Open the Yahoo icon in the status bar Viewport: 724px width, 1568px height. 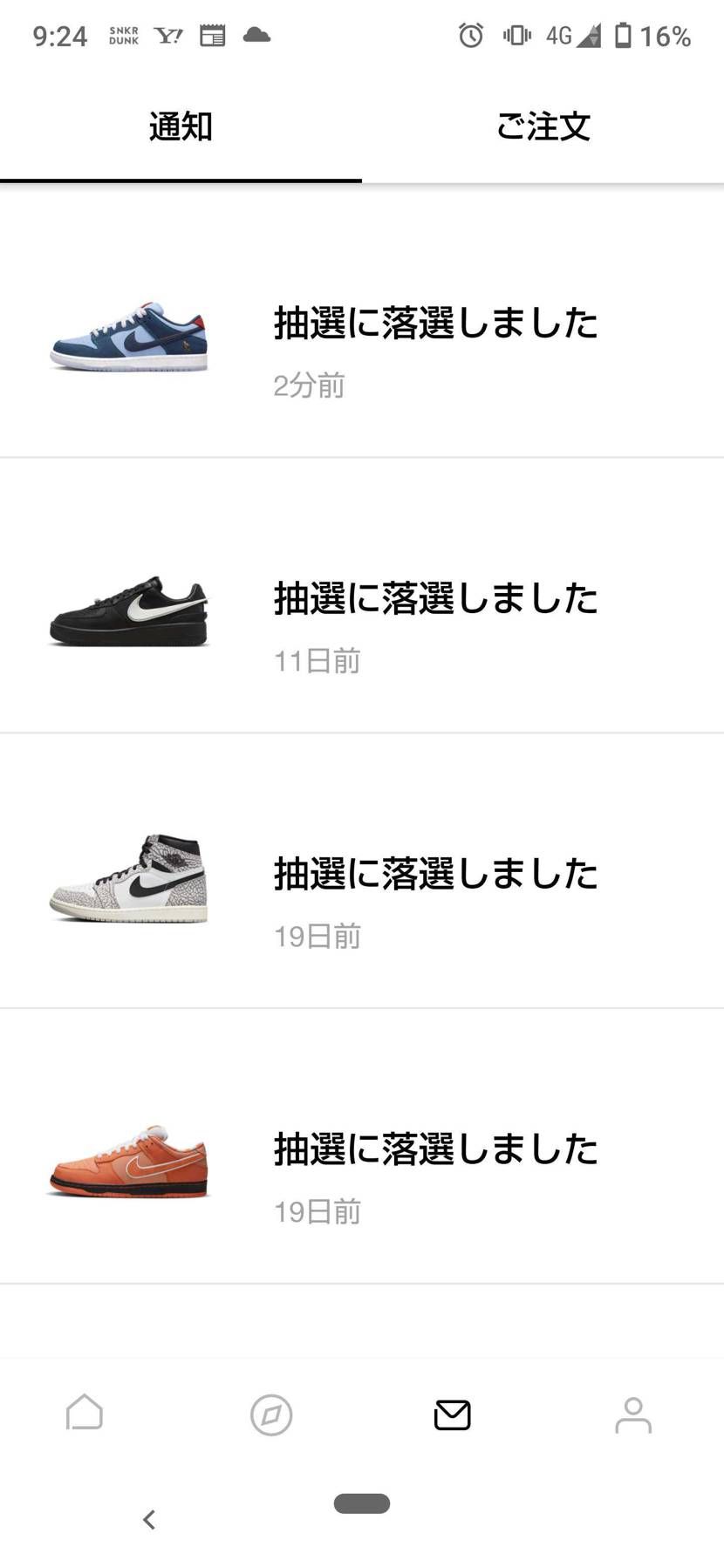(168, 35)
